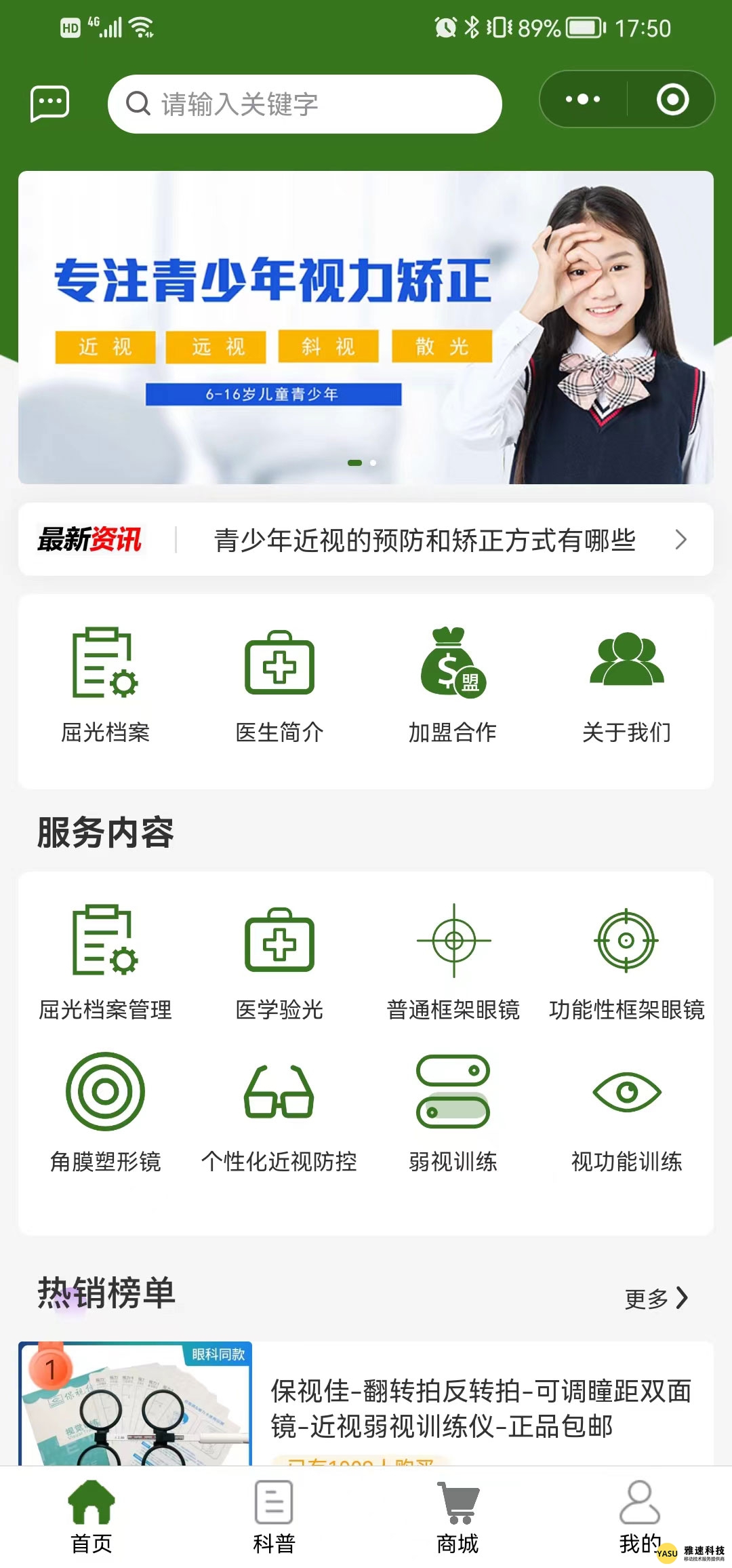This screenshot has height=1568, width=732.
Task: Tap the 请输入关键字 search field
Action: point(305,104)
